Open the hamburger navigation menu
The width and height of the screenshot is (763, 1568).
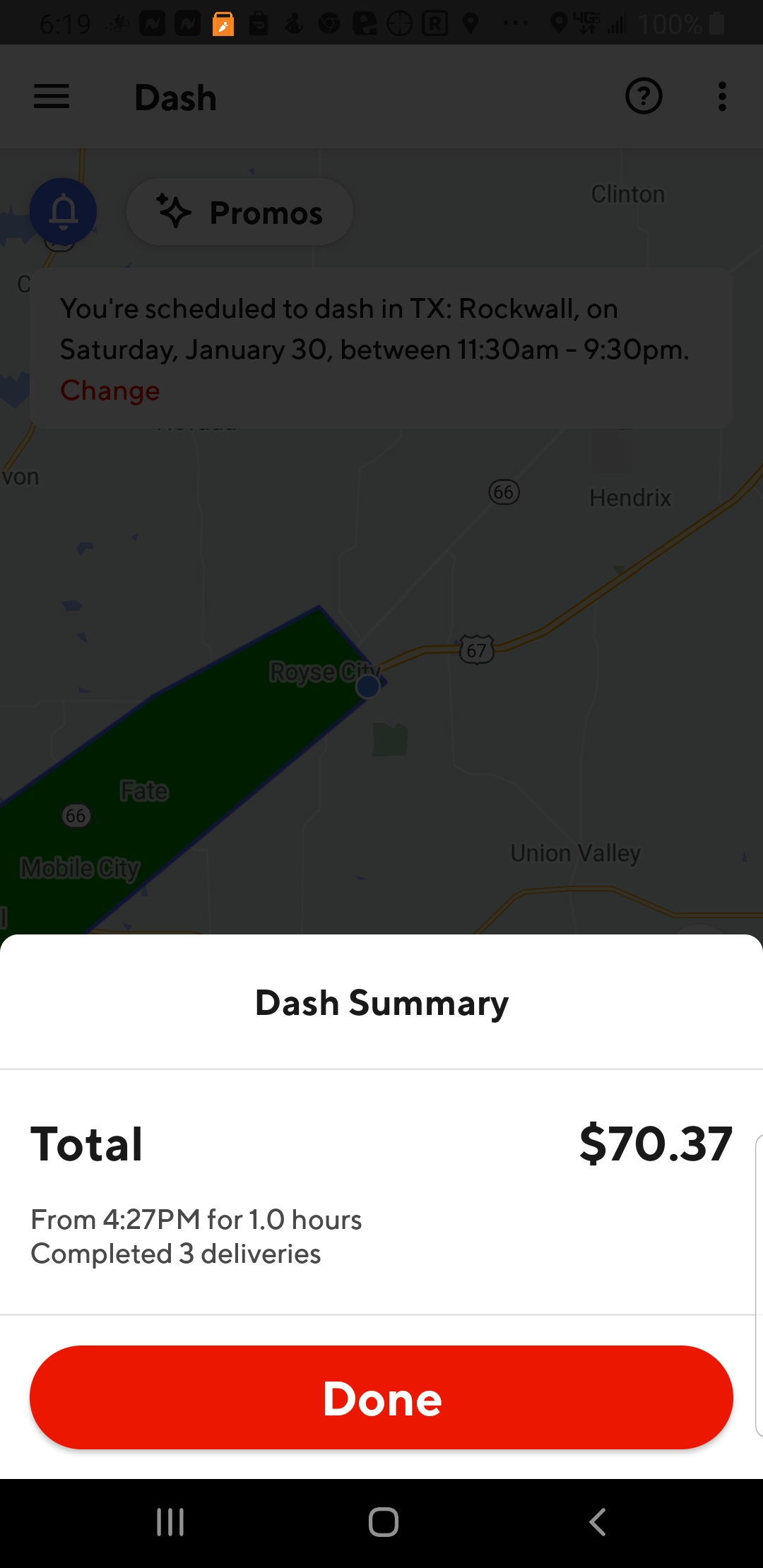click(52, 97)
